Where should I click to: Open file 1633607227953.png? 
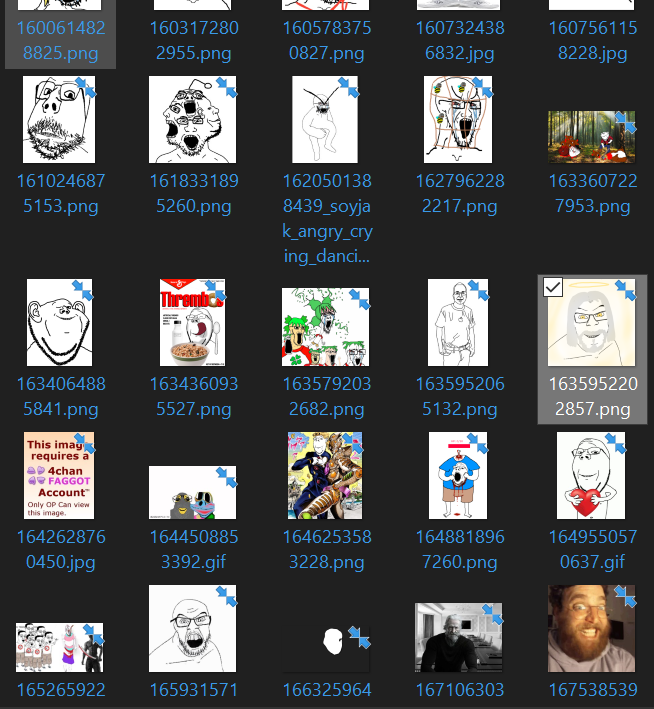(x=589, y=137)
